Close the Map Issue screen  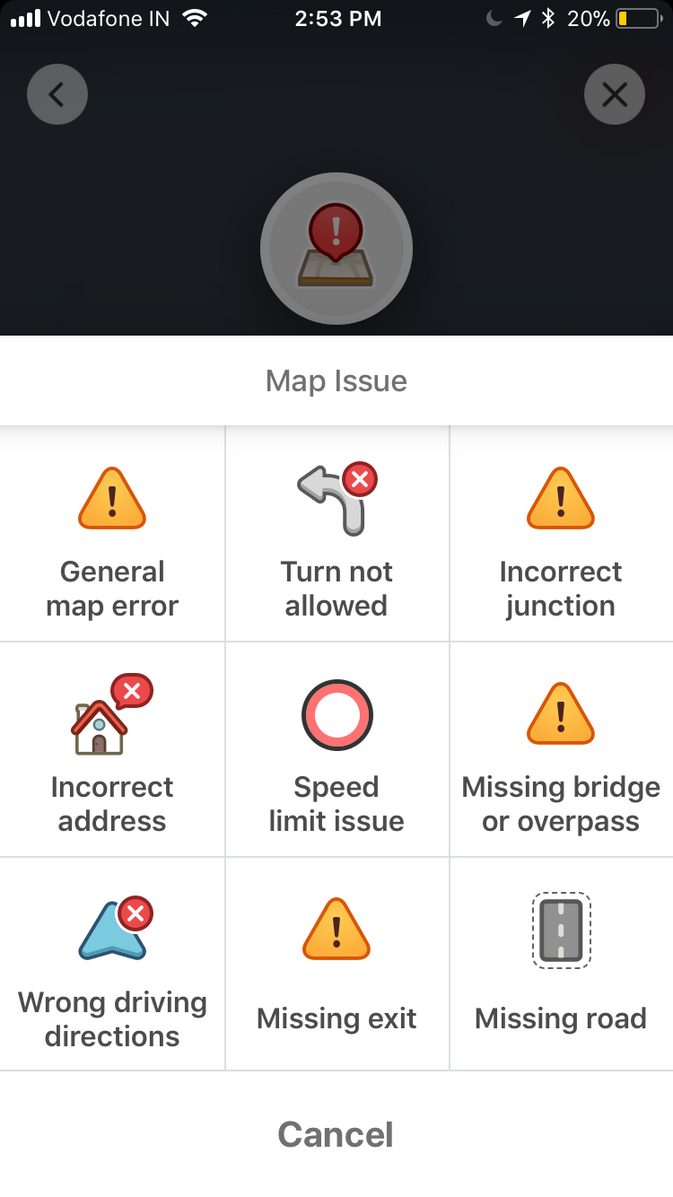(x=614, y=95)
